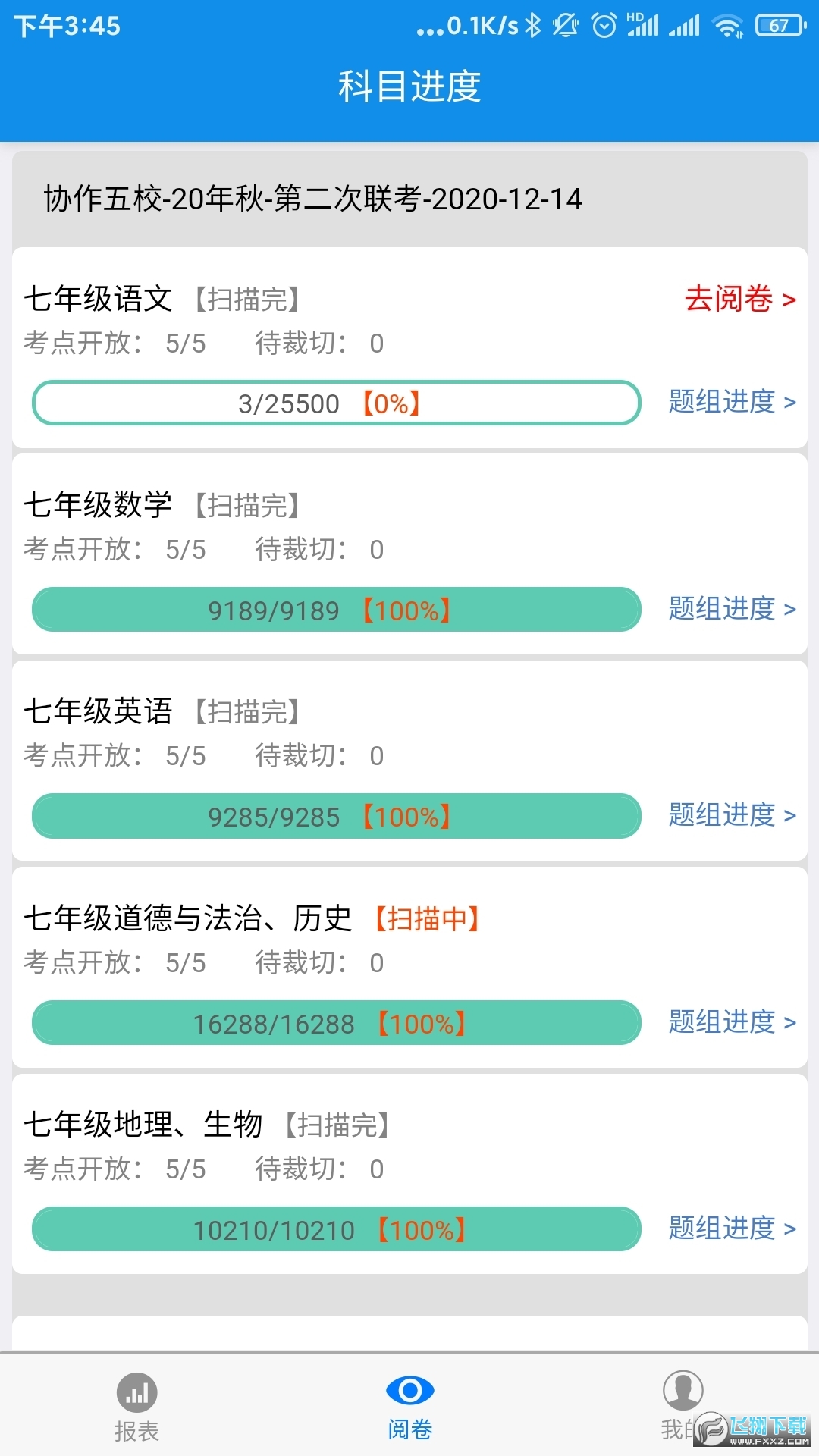Expand 题组进度 for 七年级数学
The height and width of the screenshot is (1456, 819).
(x=730, y=610)
